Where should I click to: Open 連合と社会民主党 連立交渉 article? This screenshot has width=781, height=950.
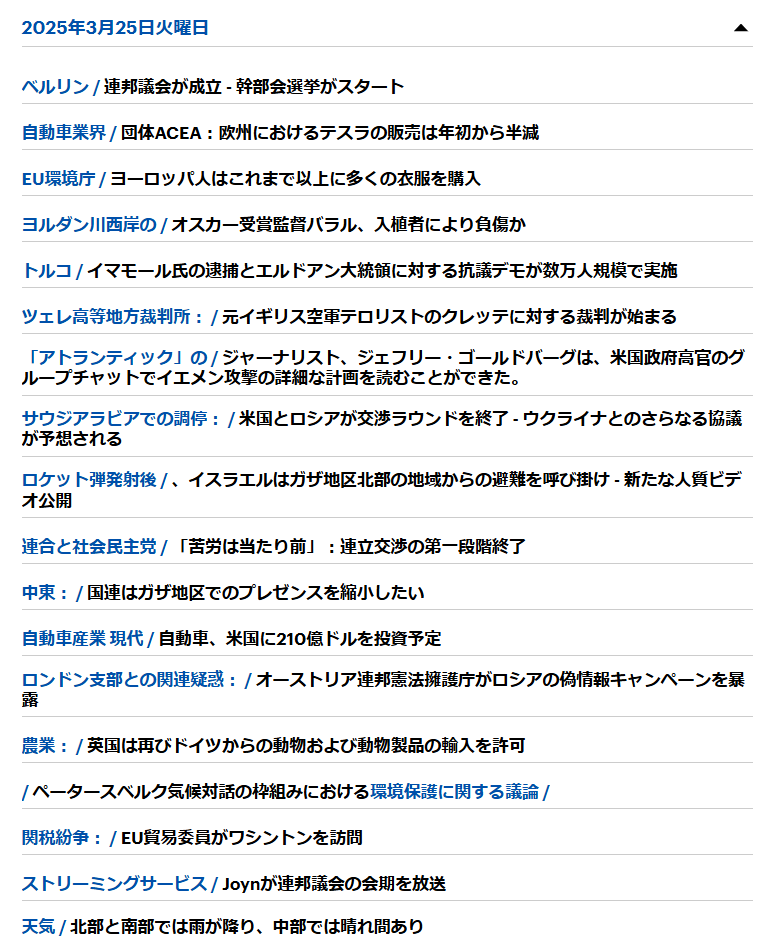coord(274,546)
